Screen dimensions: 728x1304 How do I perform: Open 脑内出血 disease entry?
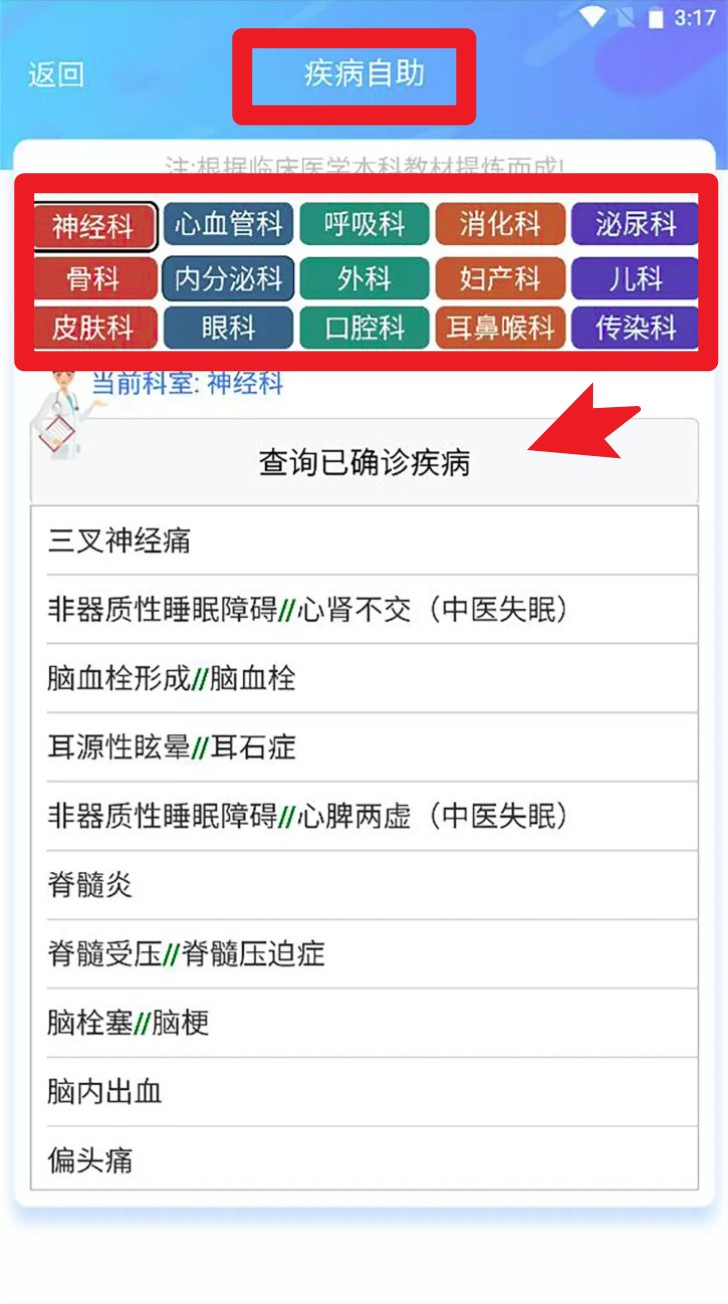(364, 1092)
